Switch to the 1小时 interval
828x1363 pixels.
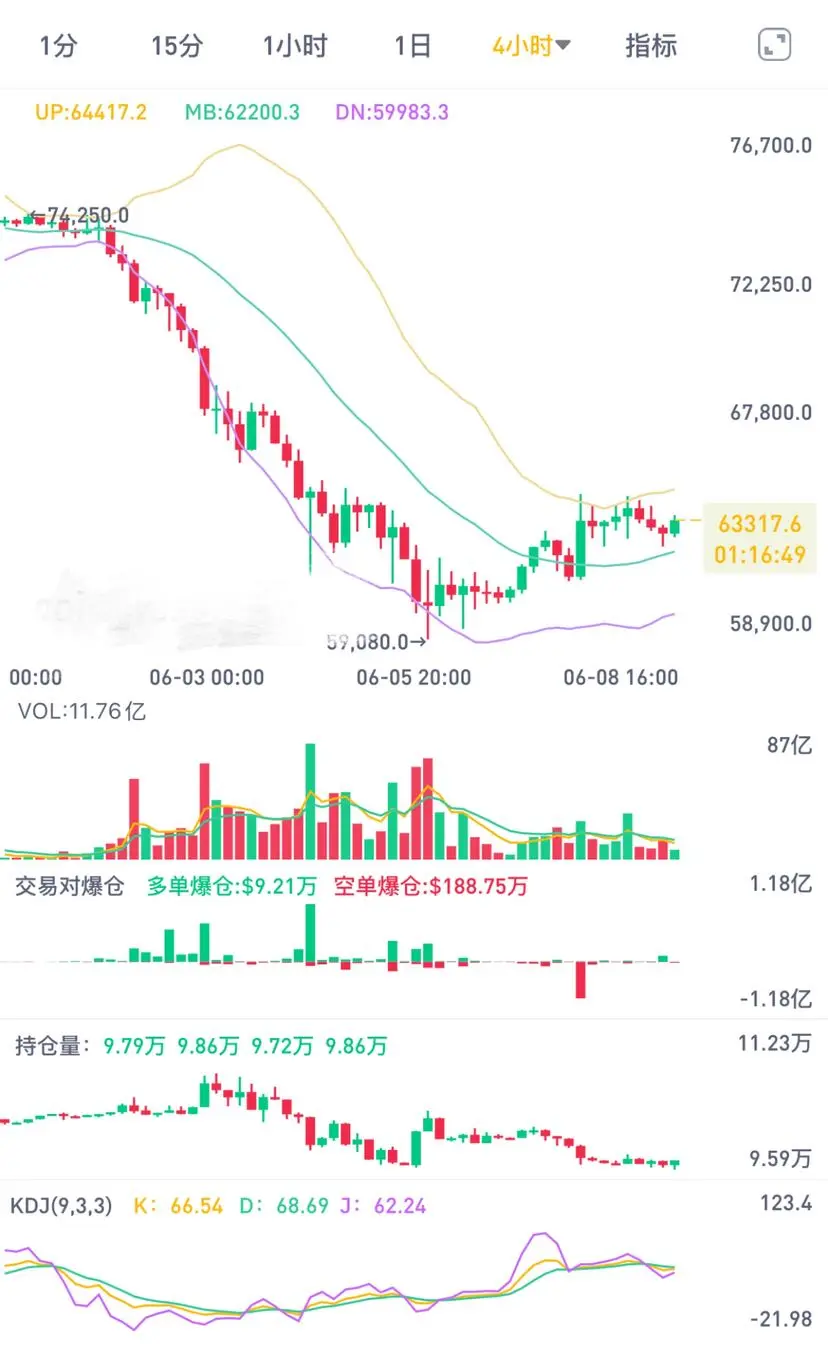(295, 46)
